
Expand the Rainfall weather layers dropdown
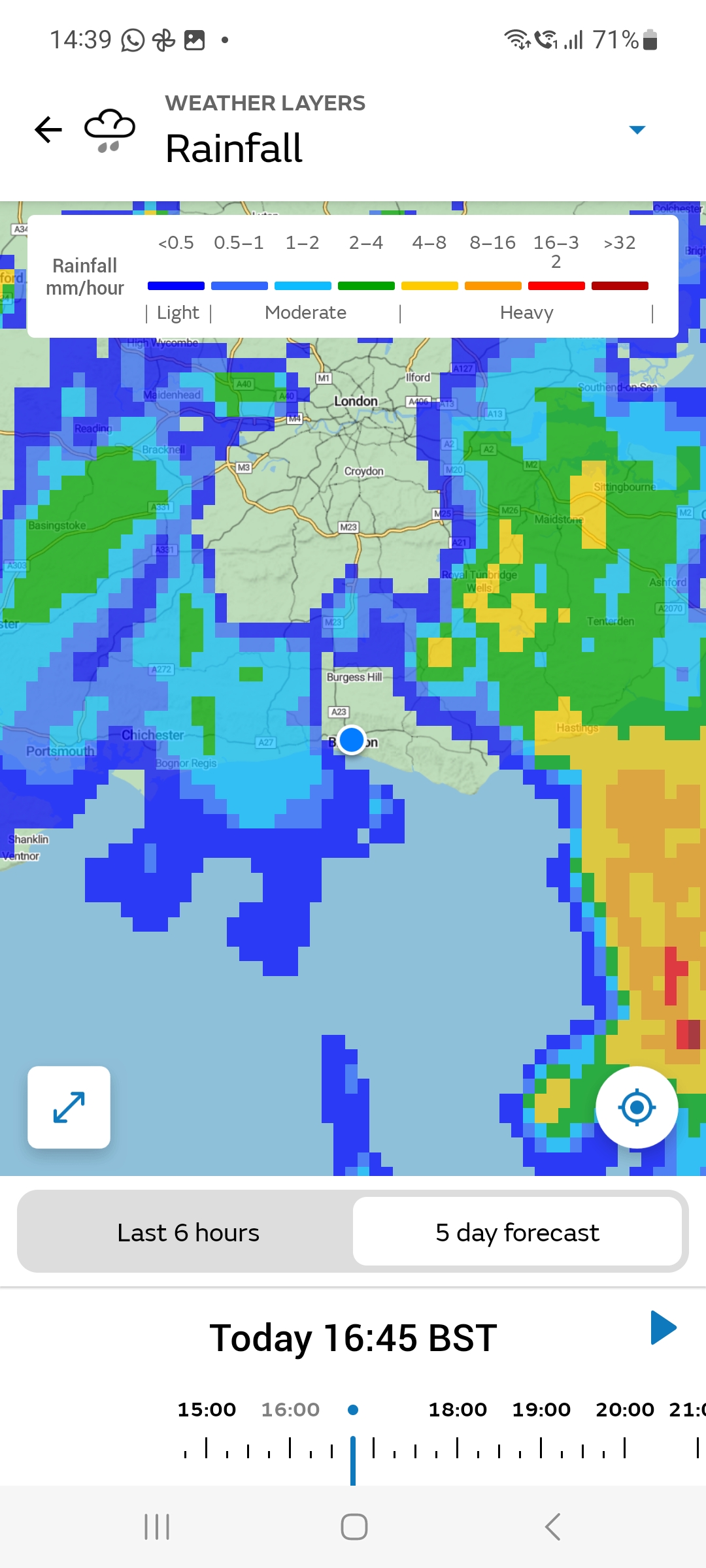[x=637, y=129]
